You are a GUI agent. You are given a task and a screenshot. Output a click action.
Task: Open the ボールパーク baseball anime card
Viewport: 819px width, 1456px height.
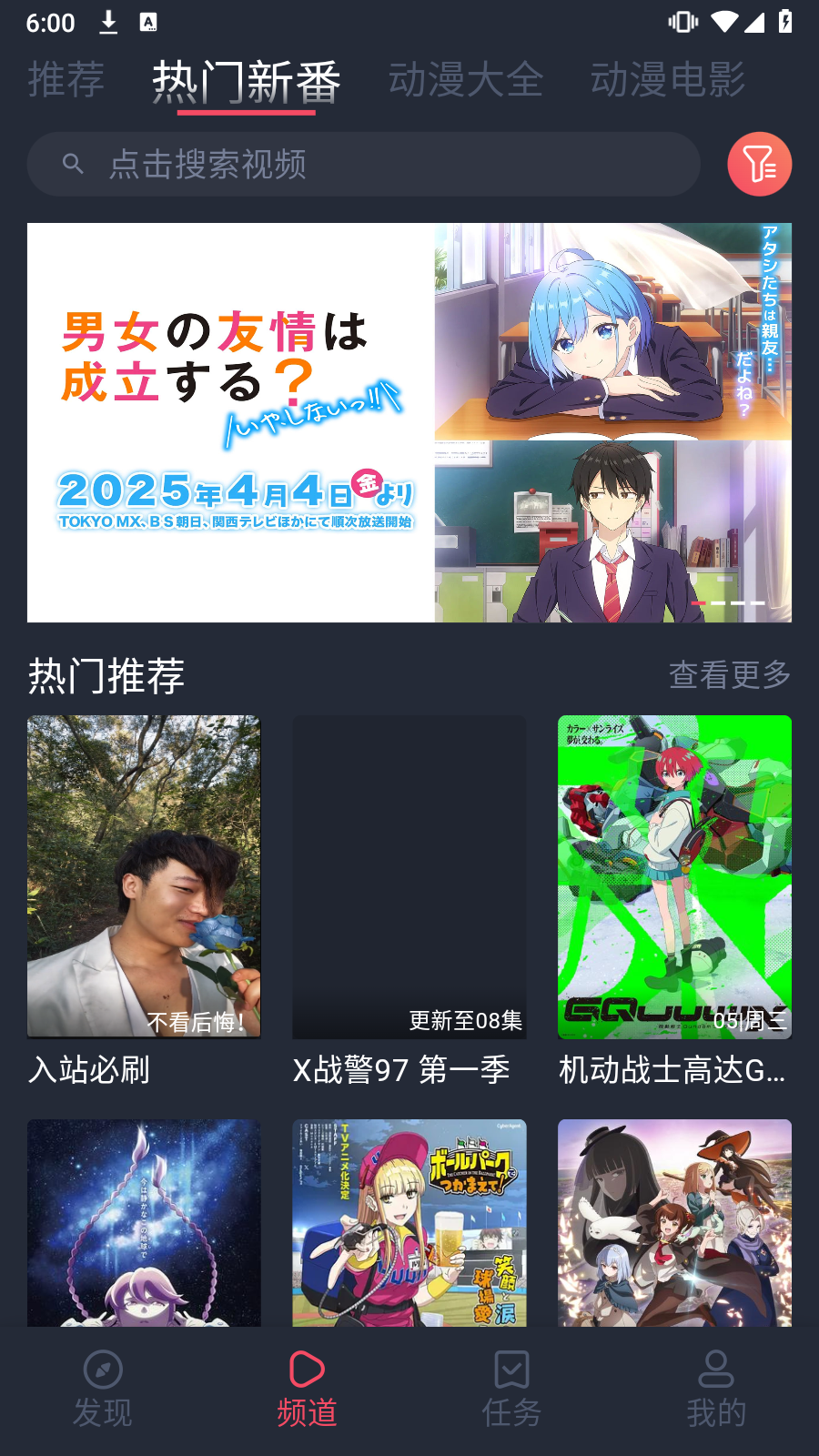pos(409,1222)
